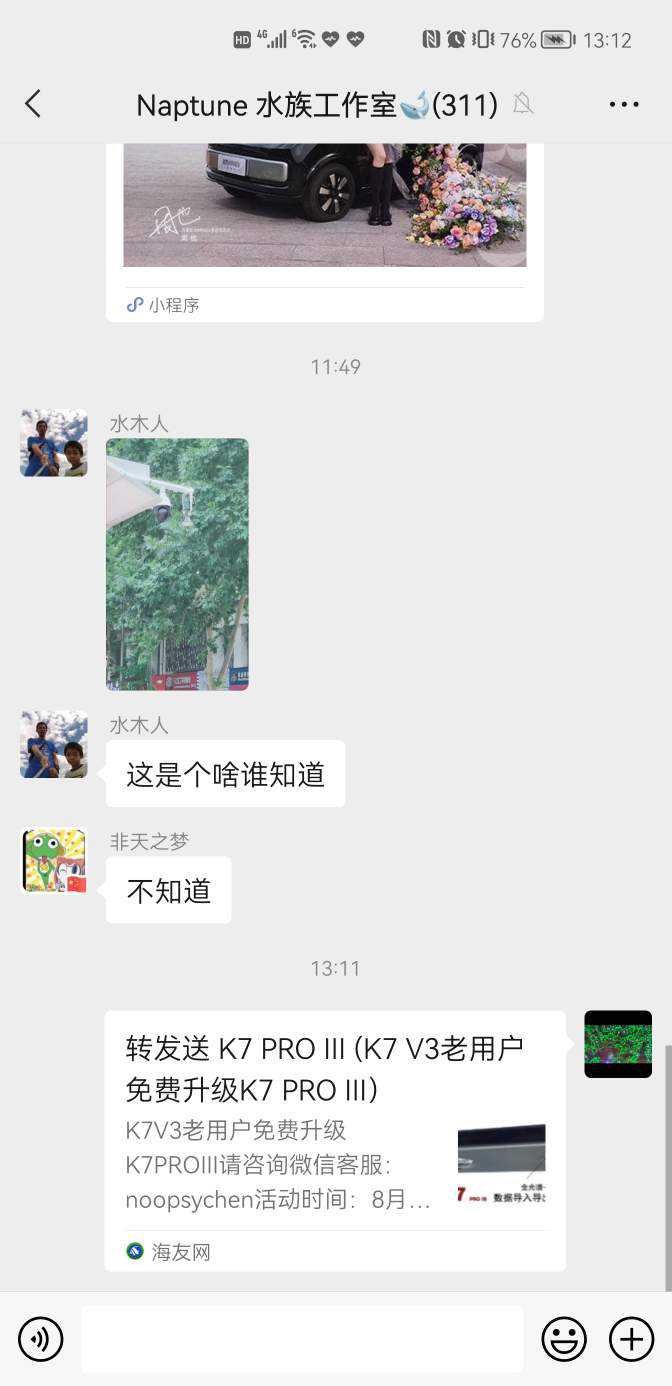This screenshot has height=1386, width=672.
Task: Open the K7 PRO III shared article card
Action: [335, 1140]
